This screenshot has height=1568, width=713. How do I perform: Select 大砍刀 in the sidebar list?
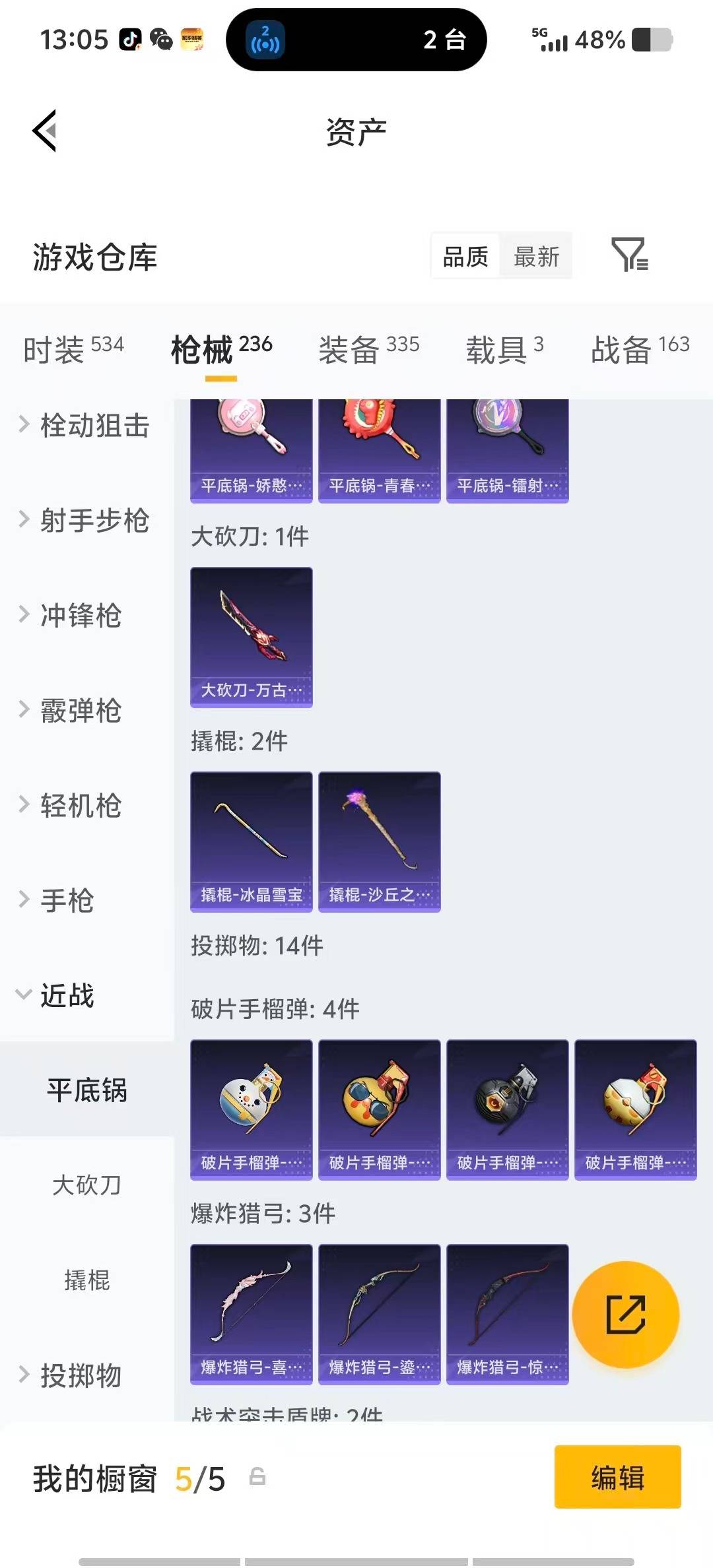(88, 1186)
